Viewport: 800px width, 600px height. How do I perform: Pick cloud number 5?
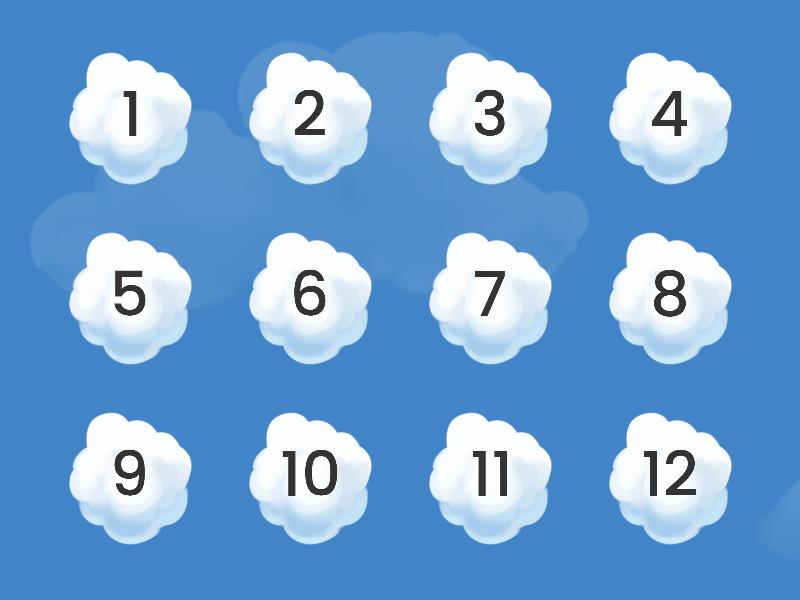coord(130,297)
